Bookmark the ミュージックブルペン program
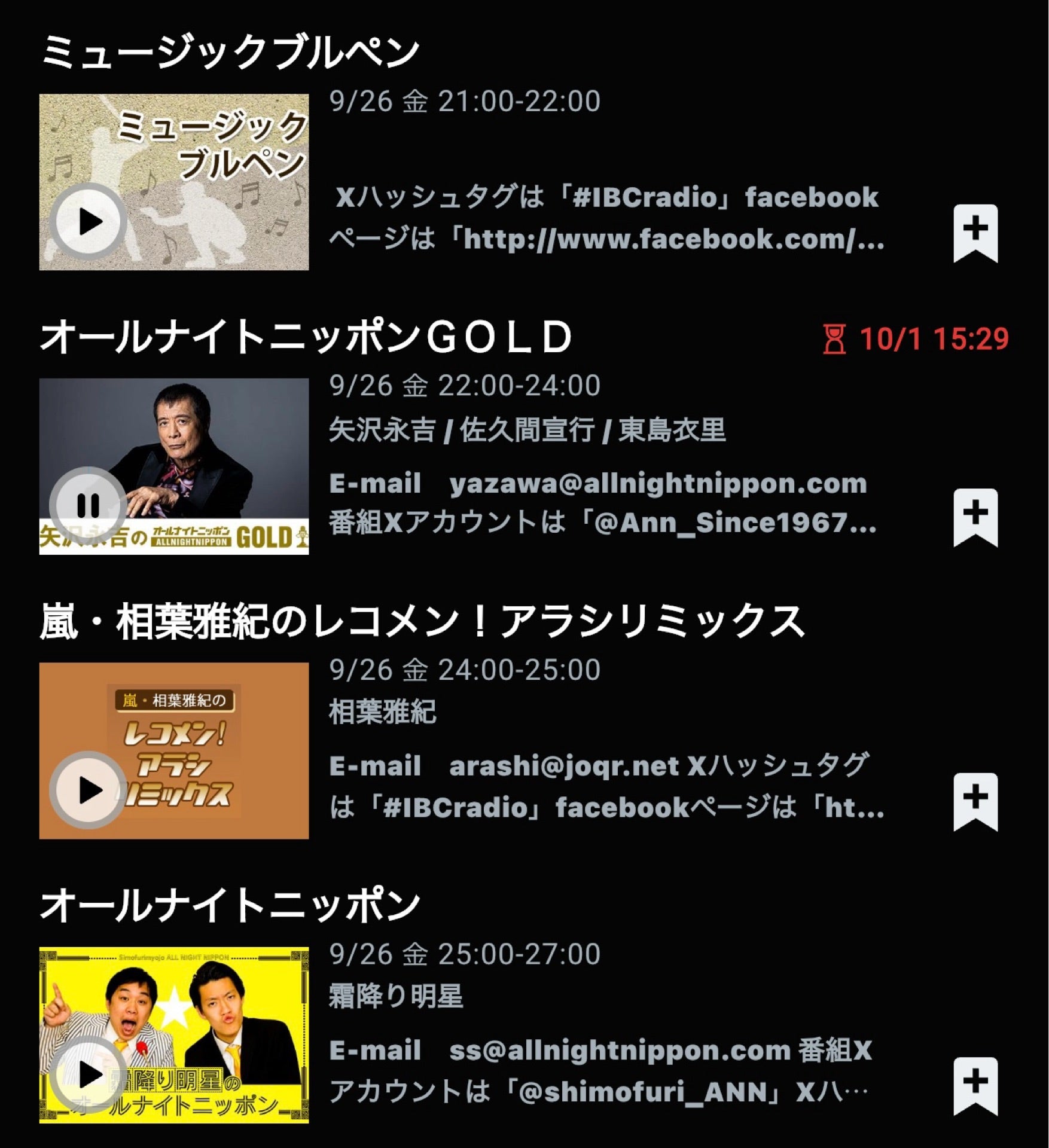This screenshot has height=1148, width=1049. click(x=975, y=233)
